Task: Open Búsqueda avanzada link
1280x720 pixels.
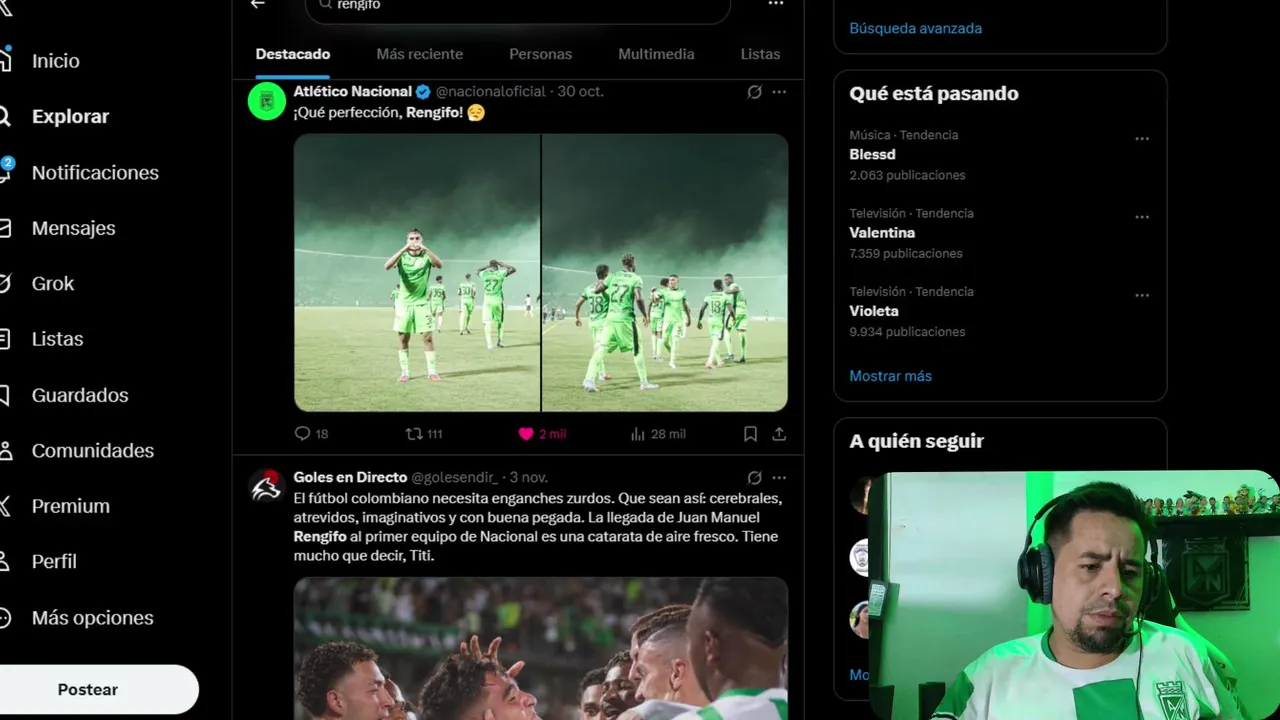Action: coord(915,28)
